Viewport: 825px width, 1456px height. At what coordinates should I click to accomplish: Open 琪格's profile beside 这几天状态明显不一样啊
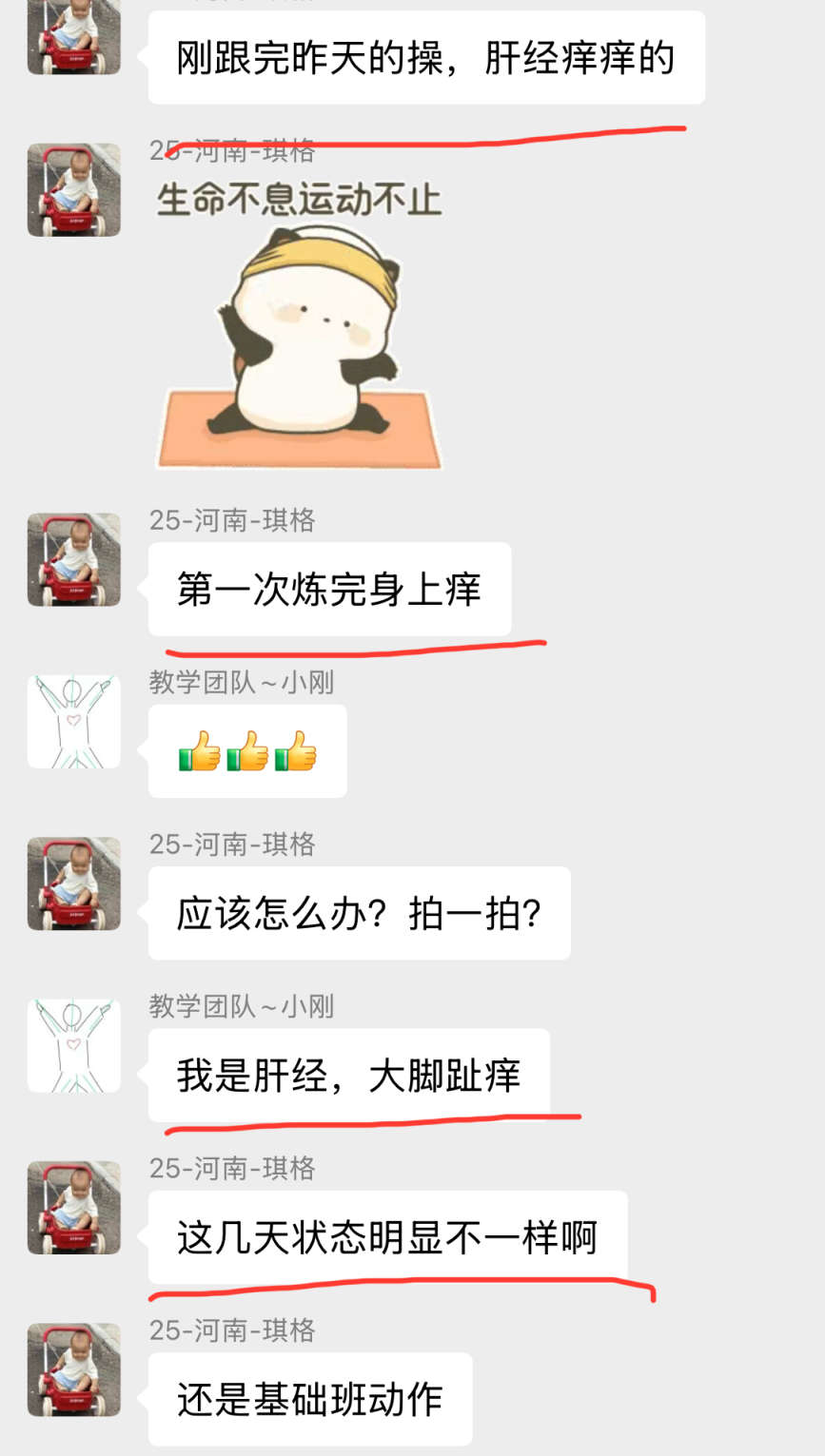click(x=74, y=1207)
